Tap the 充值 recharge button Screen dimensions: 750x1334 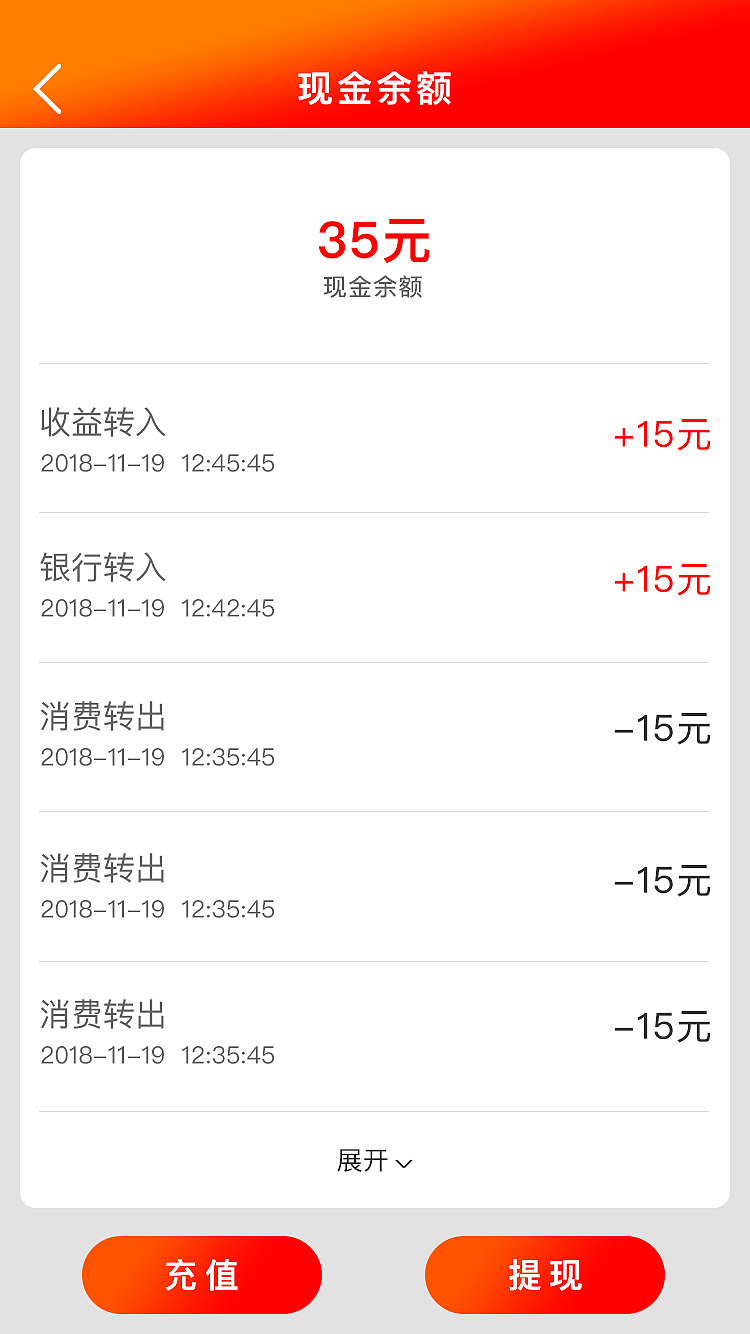pos(202,1275)
